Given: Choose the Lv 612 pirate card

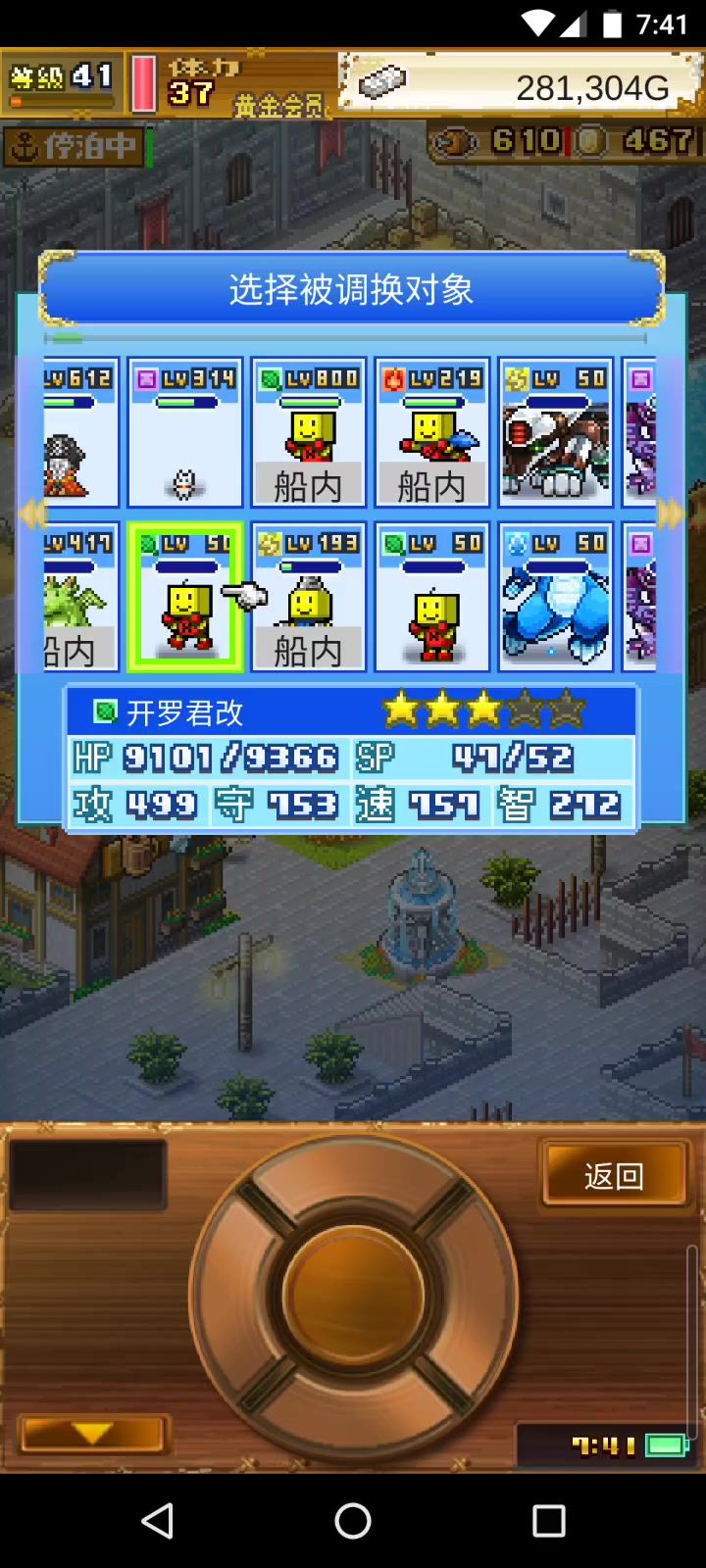Looking at the screenshot, I should coord(80,431).
